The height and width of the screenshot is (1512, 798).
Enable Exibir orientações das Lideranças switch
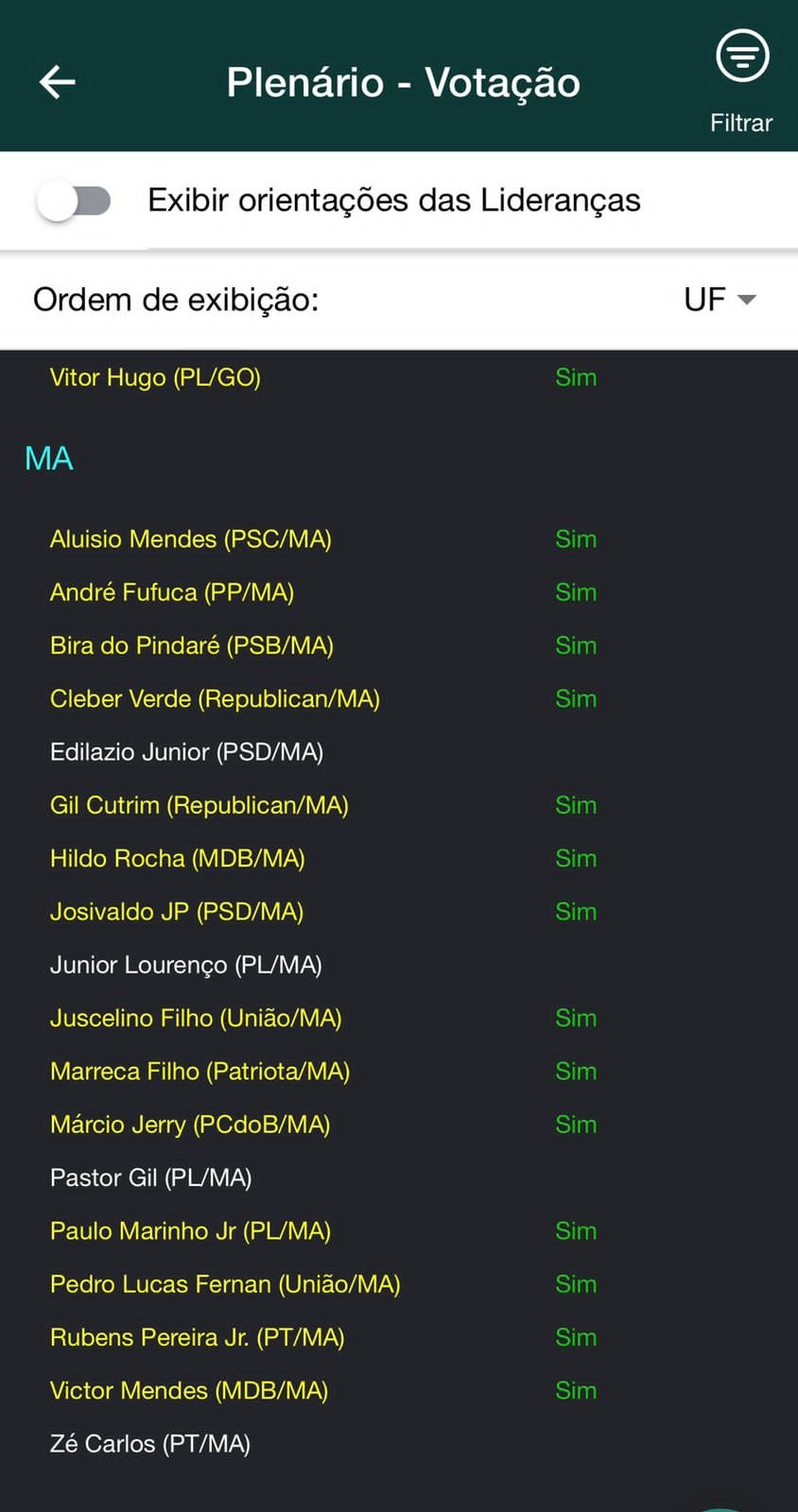tap(74, 200)
